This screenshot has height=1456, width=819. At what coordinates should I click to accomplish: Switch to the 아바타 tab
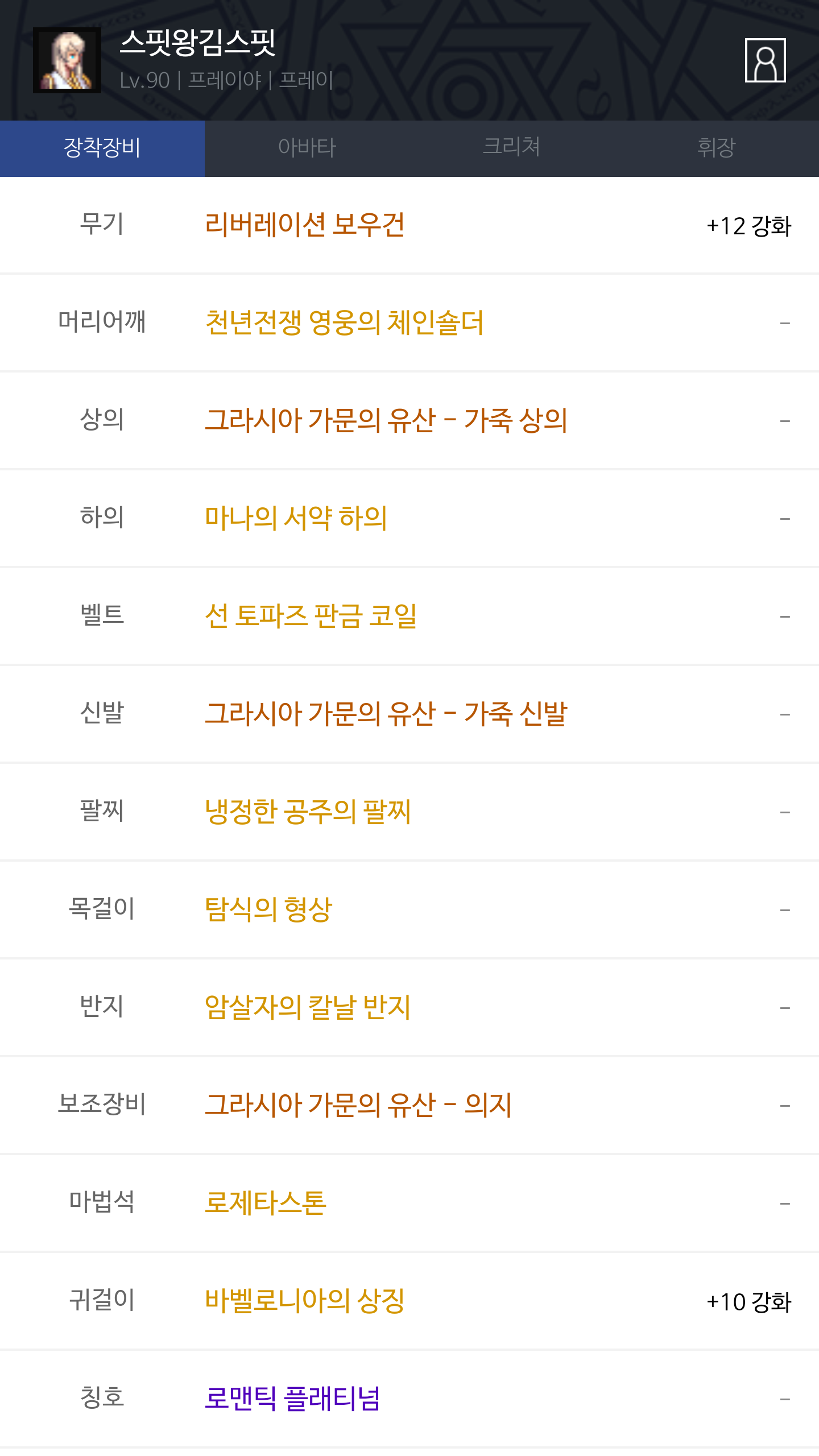click(307, 148)
